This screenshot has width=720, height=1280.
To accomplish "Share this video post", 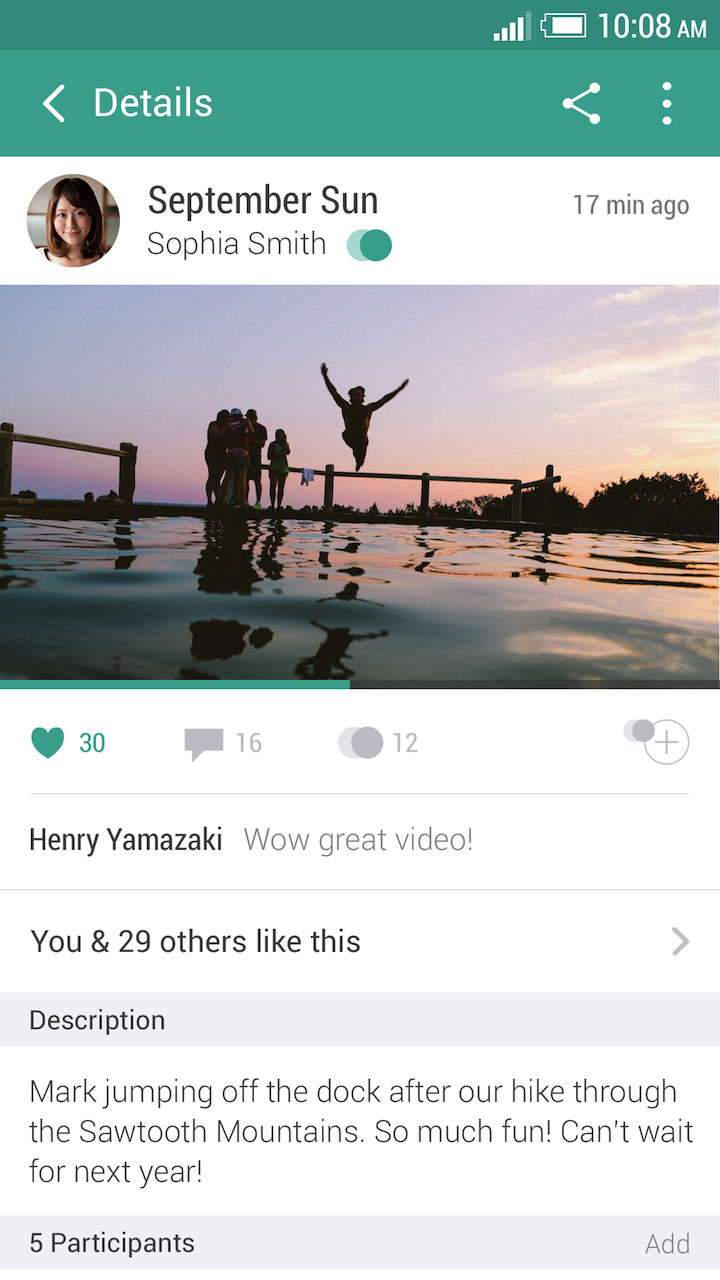I will (581, 104).
